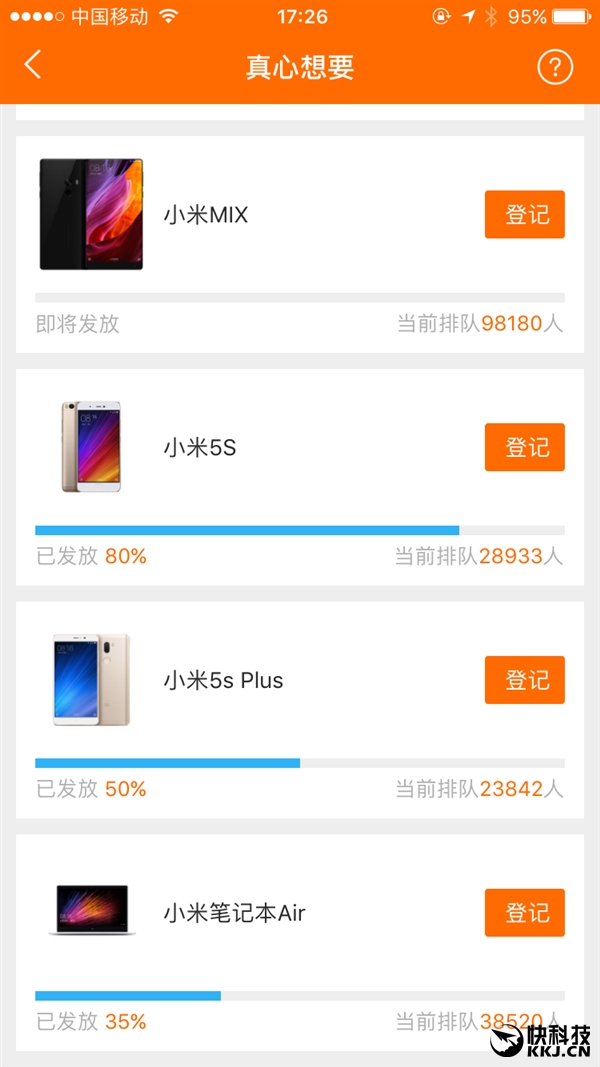Go back using the top-left arrow
Screen dimensions: 600x1067
pos(33,66)
